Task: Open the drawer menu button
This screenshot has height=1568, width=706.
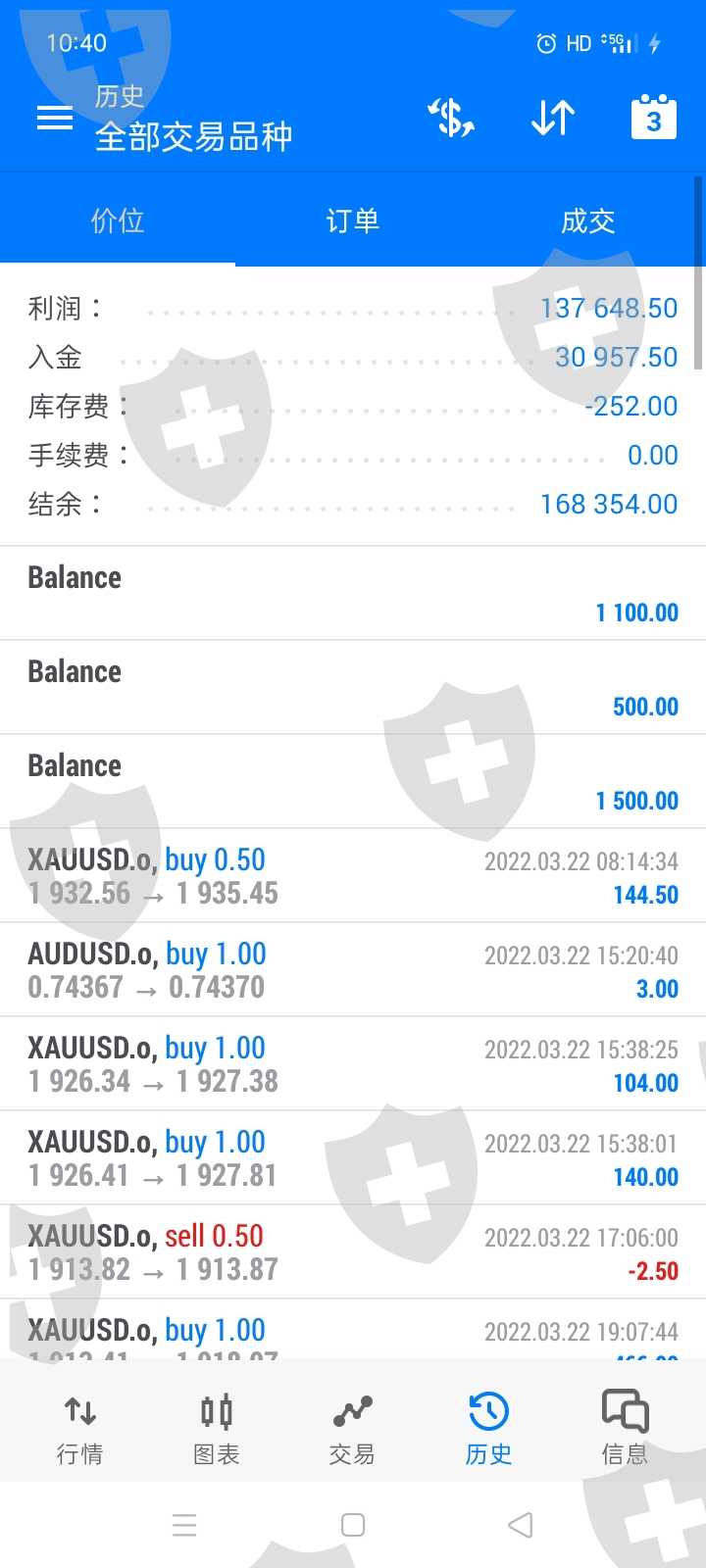Action: 54,119
